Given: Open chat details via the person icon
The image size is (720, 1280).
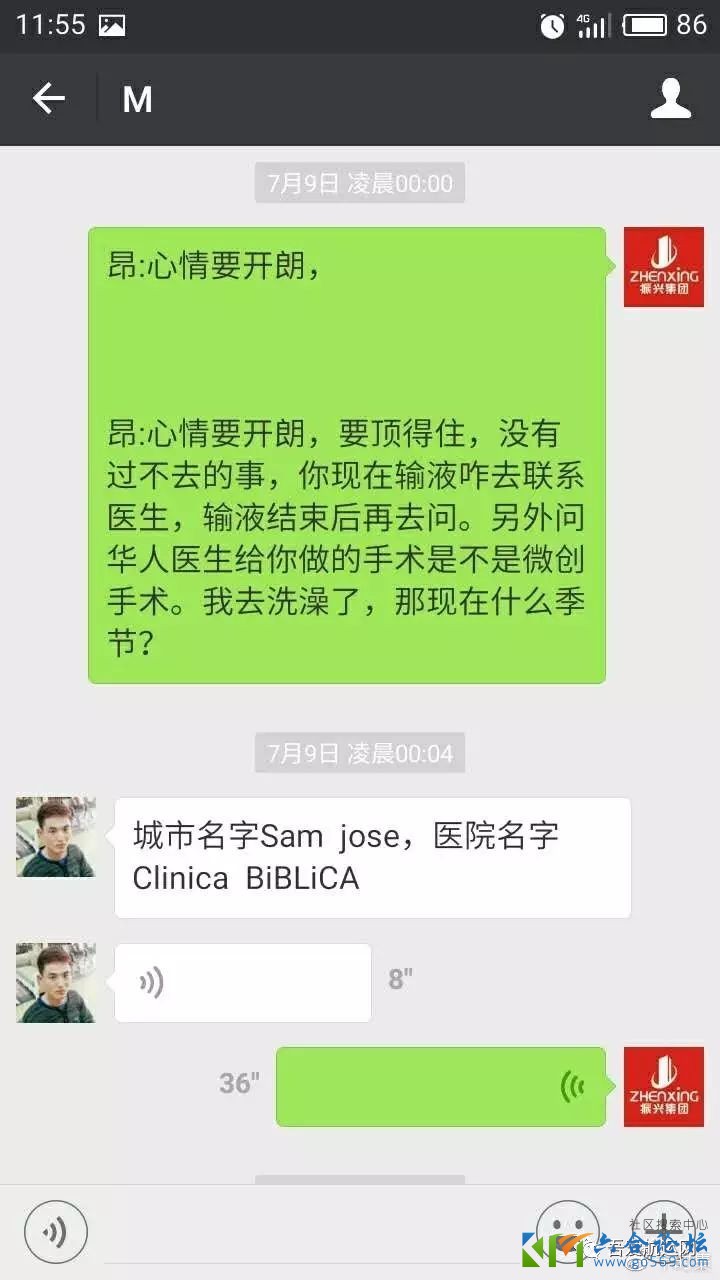Looking at the screenshot, I should click(671, 99).
